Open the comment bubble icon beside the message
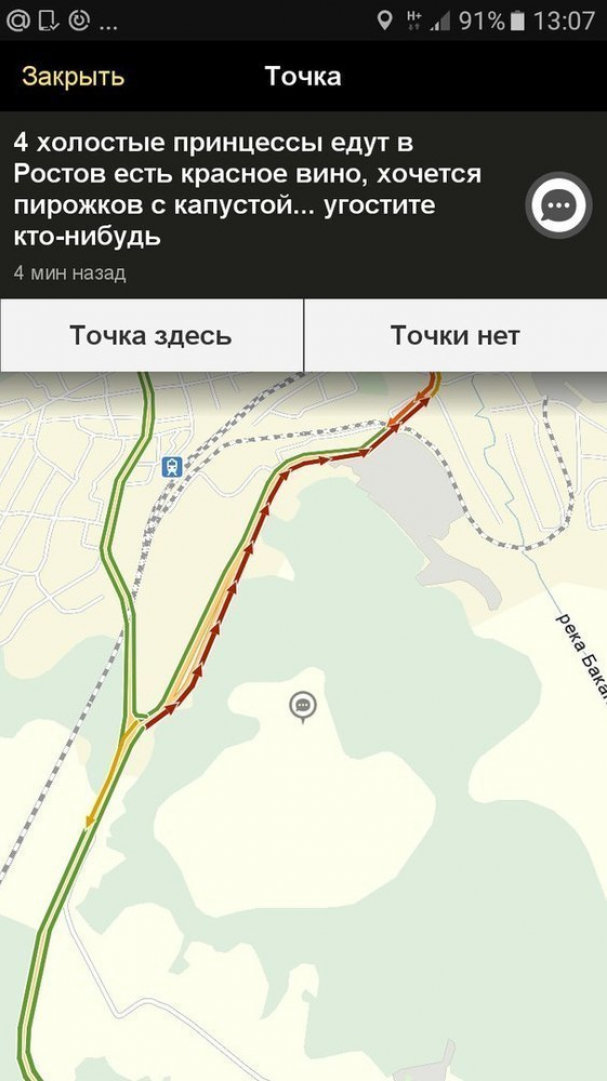 (558, 205)
